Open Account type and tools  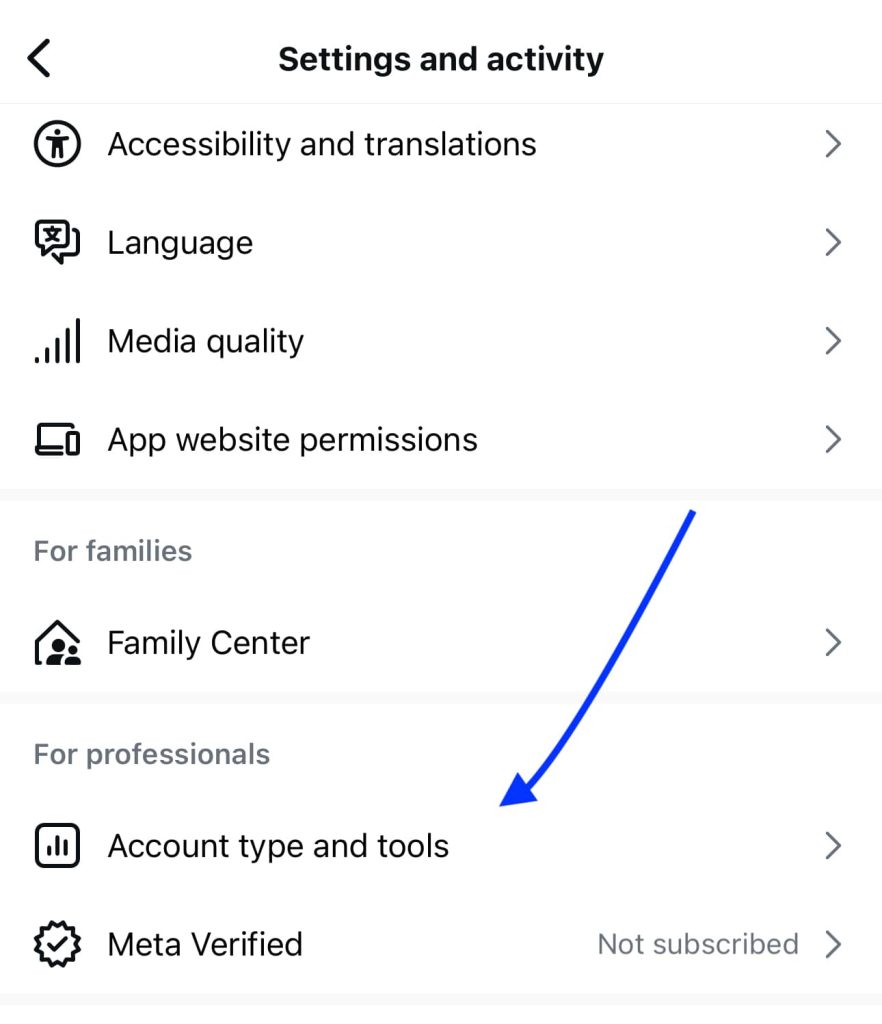click(278, 847)
